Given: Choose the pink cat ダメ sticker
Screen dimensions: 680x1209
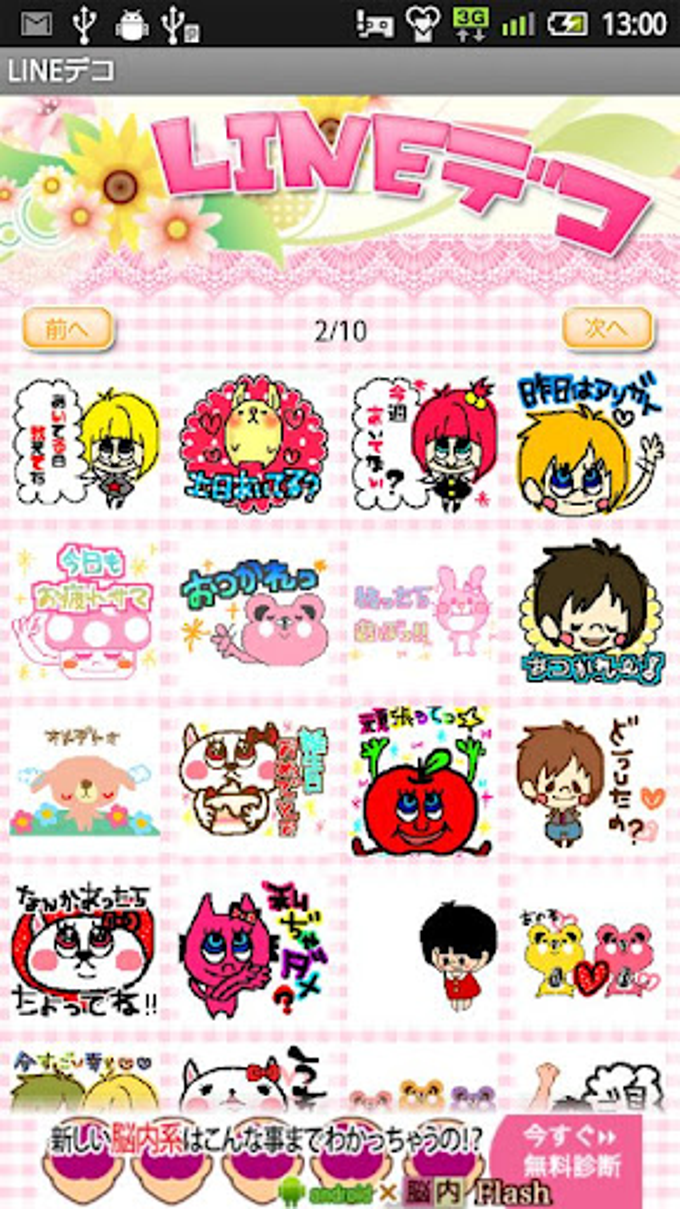Looking at the screenshot, I should pos(254,949).
